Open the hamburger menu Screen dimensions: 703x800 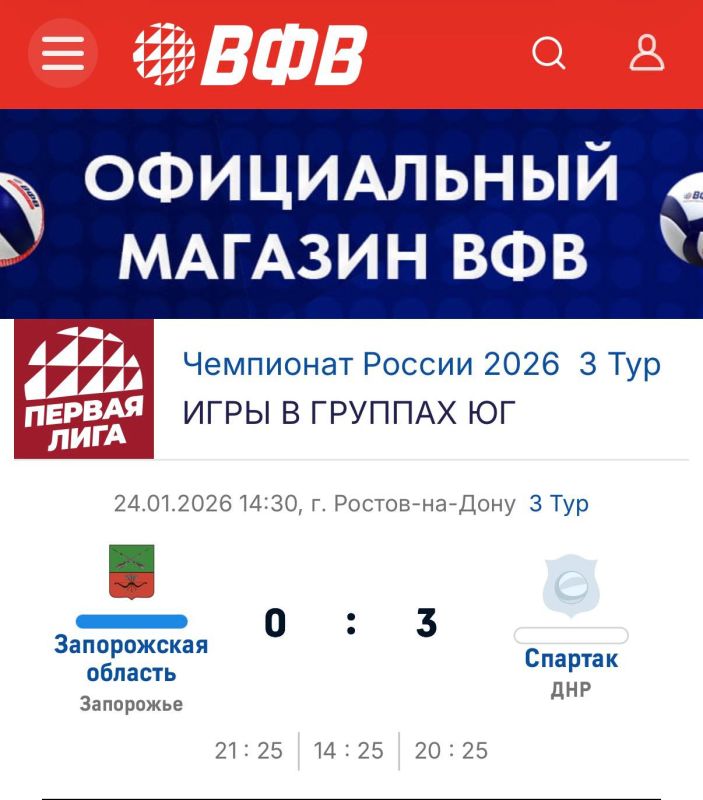(x=62, y=53)
